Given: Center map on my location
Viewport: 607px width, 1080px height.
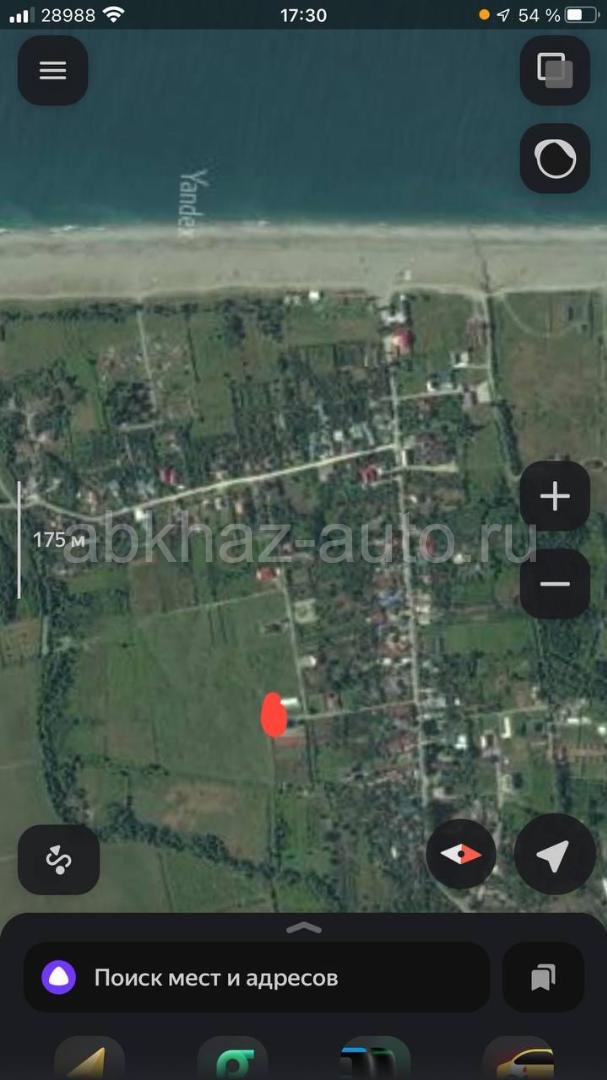Looking at the screenshot, I should [555, 854].
